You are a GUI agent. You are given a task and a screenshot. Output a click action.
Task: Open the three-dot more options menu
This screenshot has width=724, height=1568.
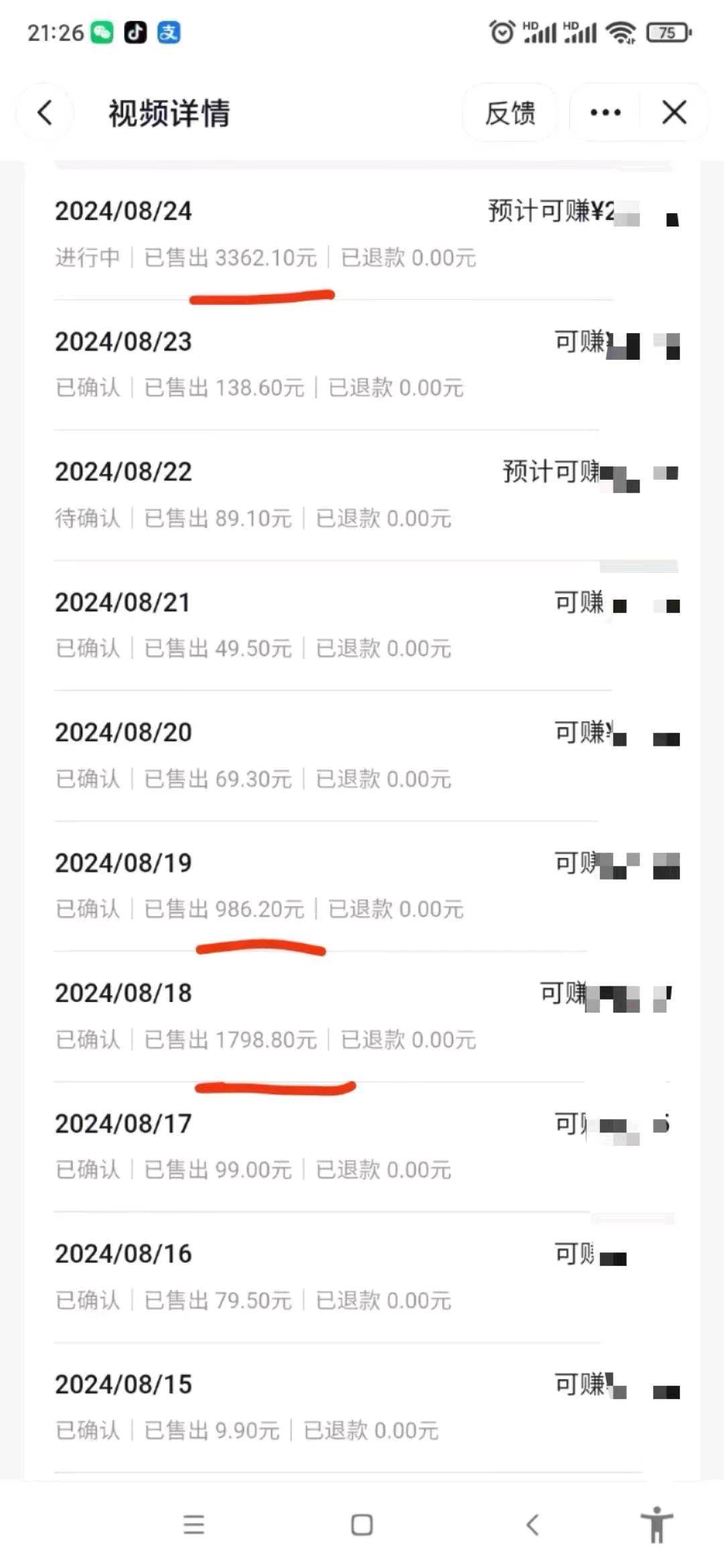[604, 113]
